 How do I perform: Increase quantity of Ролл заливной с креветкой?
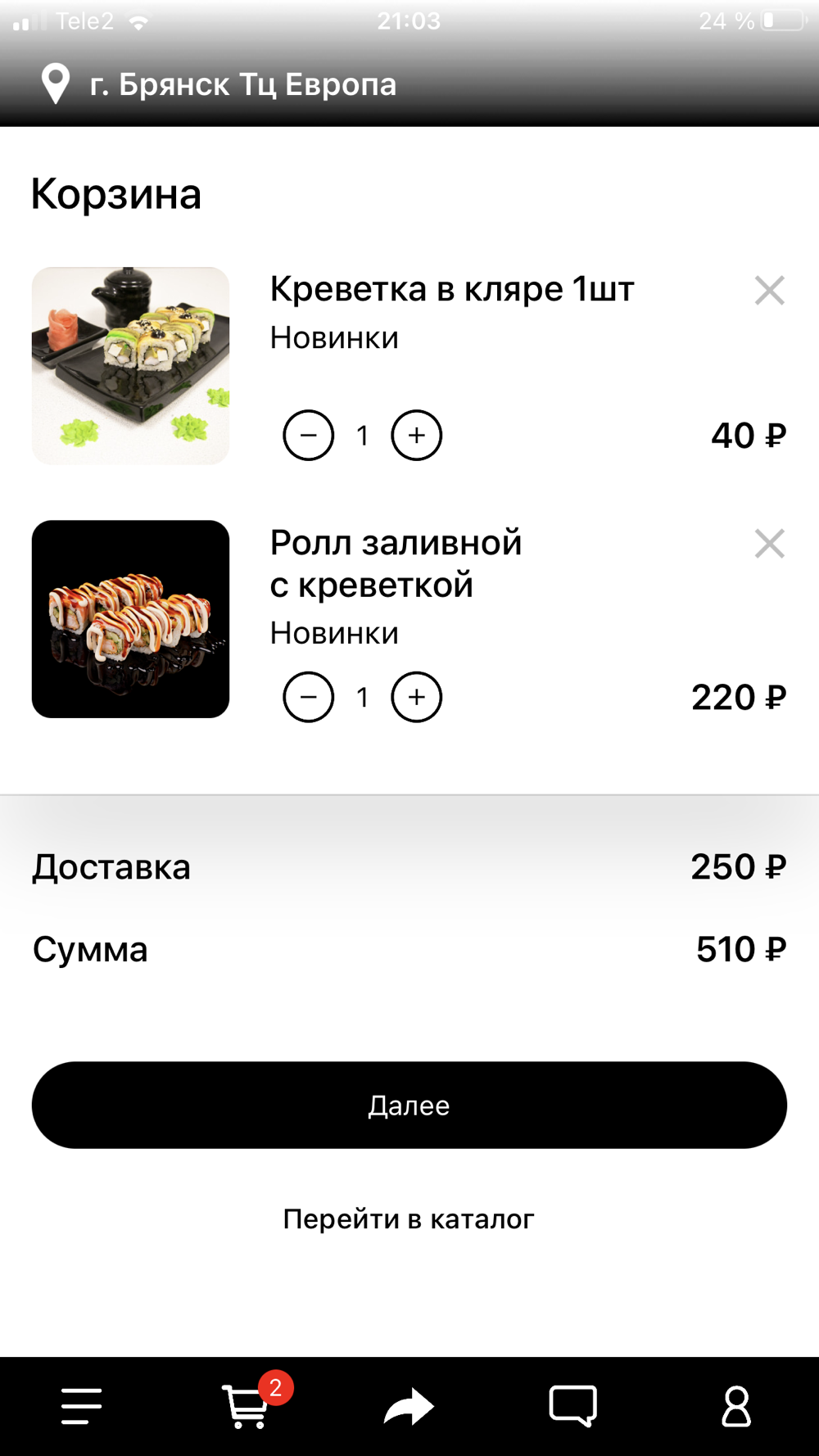tap(417, 697)
